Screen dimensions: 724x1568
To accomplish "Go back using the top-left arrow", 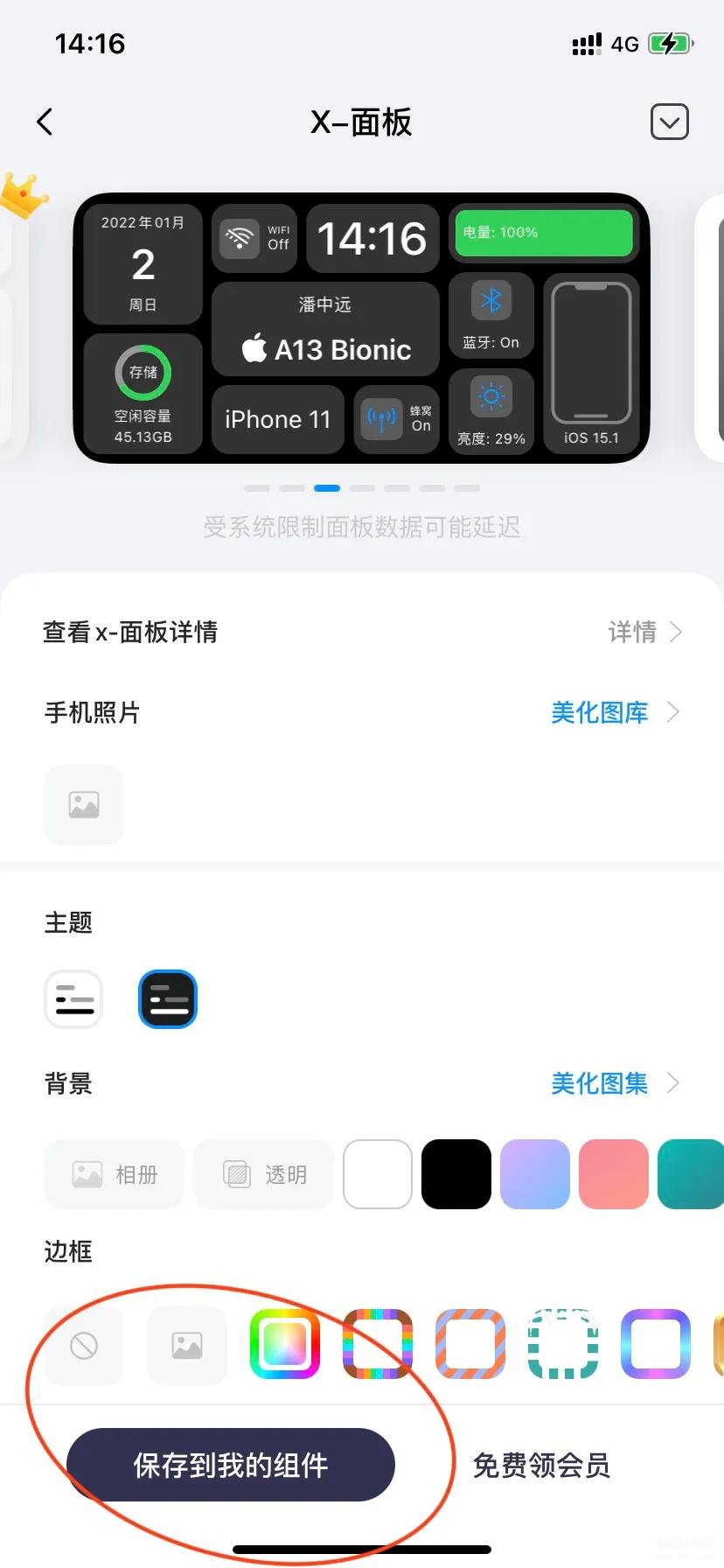I will [x=45, y=122].
